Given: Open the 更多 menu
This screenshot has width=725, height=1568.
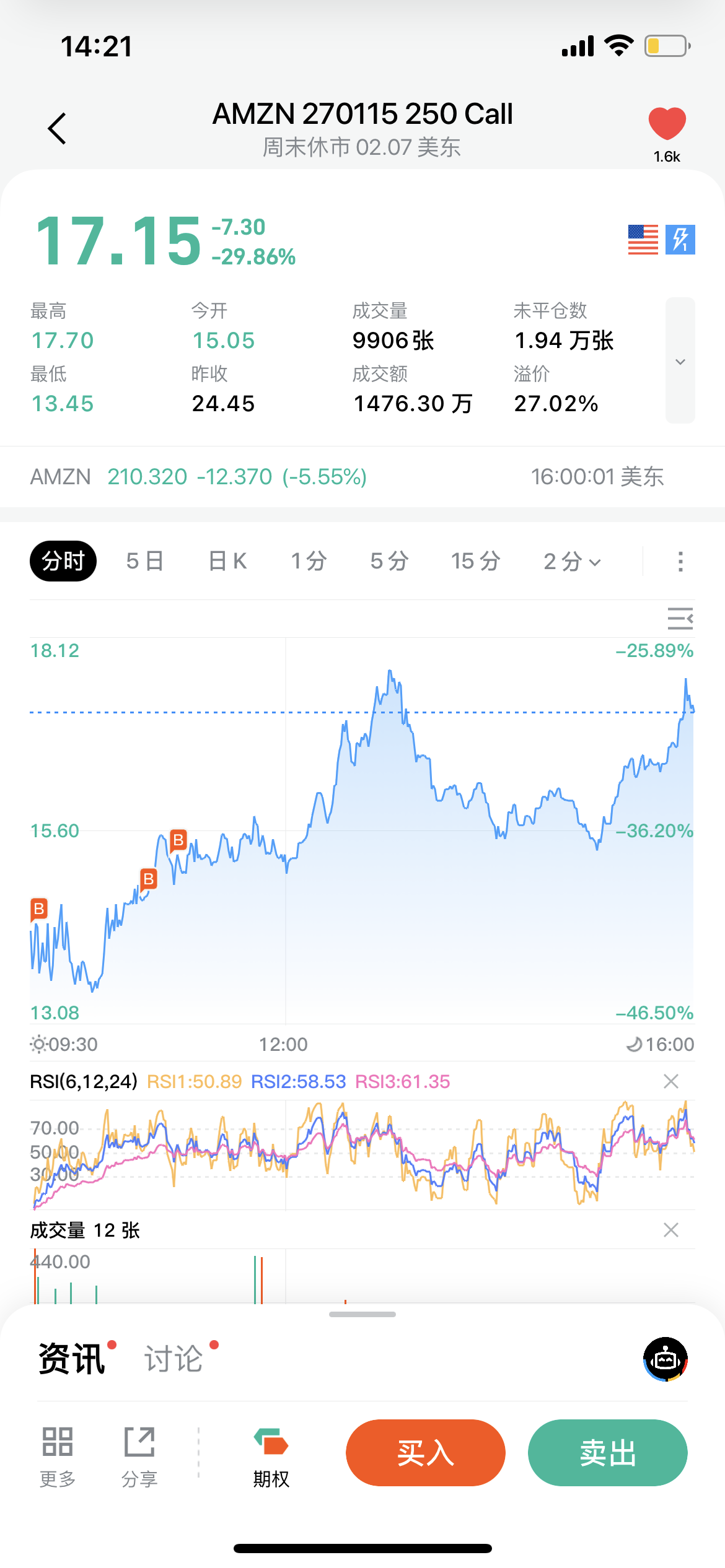Looking at the screenshot, I should pos(58,1457).
